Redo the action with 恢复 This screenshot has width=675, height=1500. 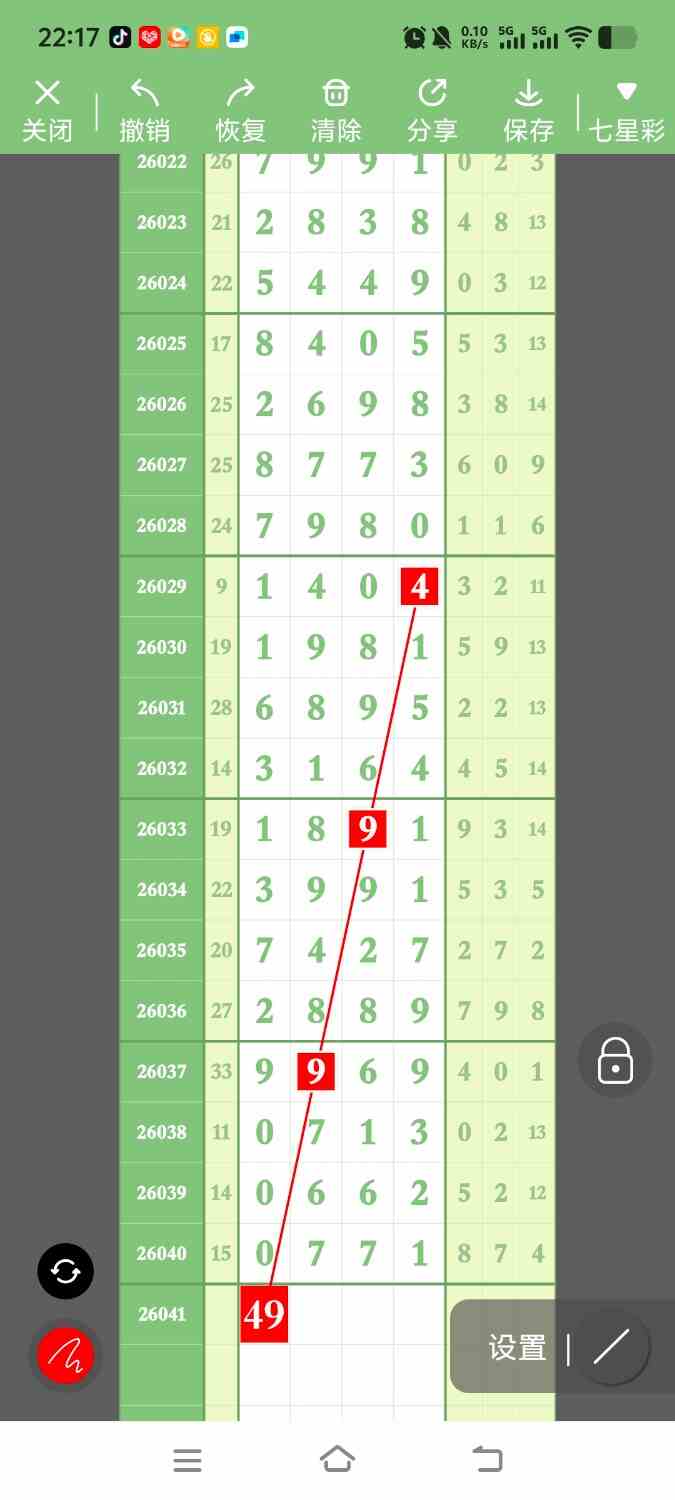point(240,110)
